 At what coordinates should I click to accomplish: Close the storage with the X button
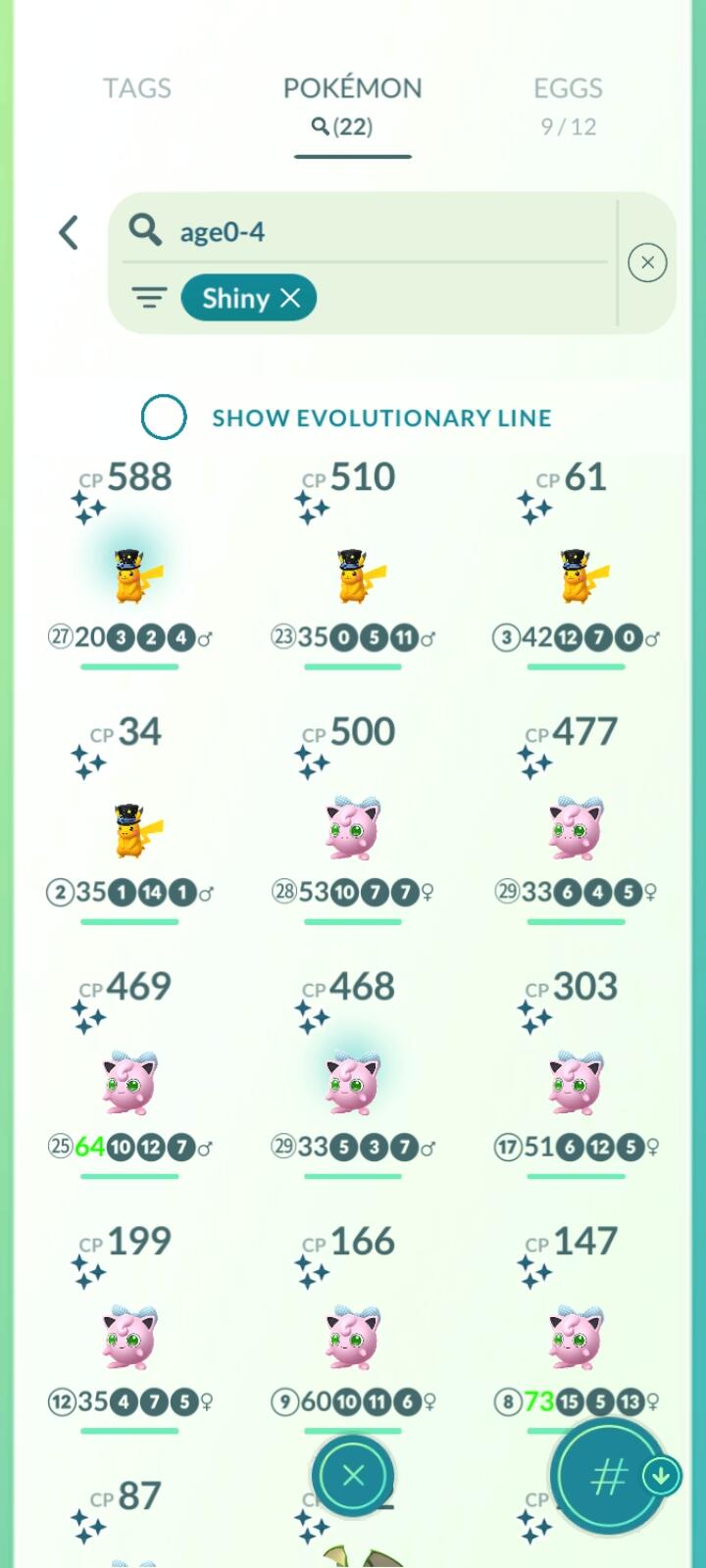click(353, 1476)
